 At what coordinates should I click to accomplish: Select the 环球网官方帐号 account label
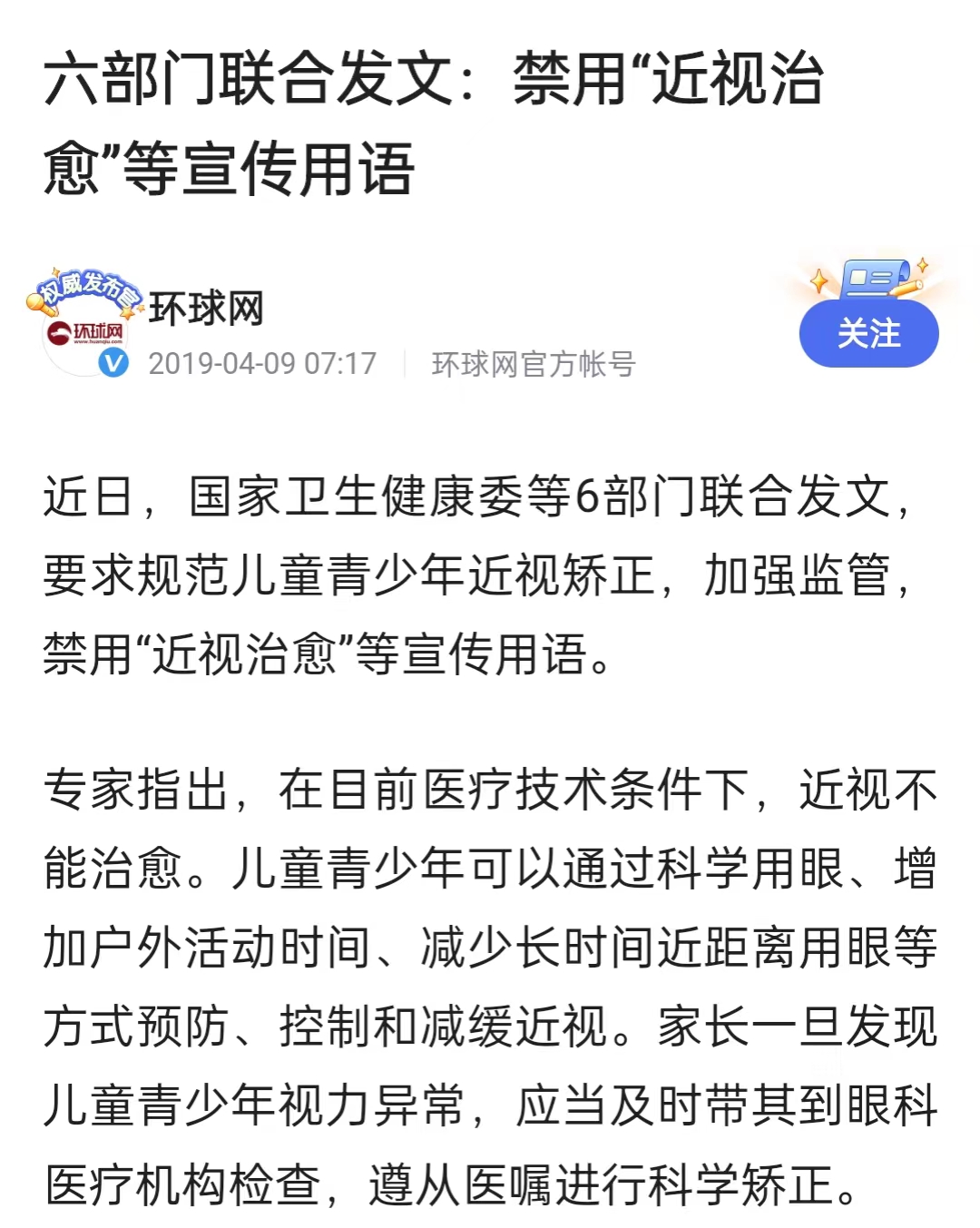coord(535,363)
